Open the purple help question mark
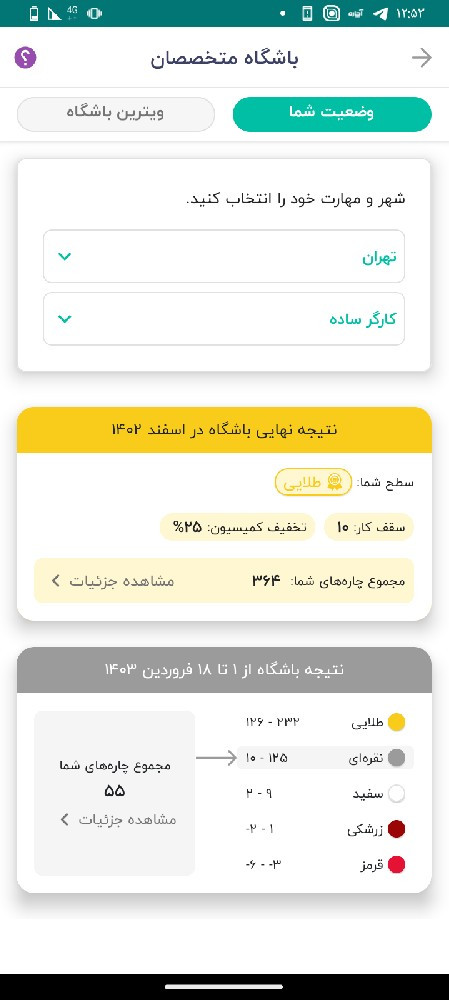The image size is (449, 1000). pyautogui.click(x=26, y=59)
